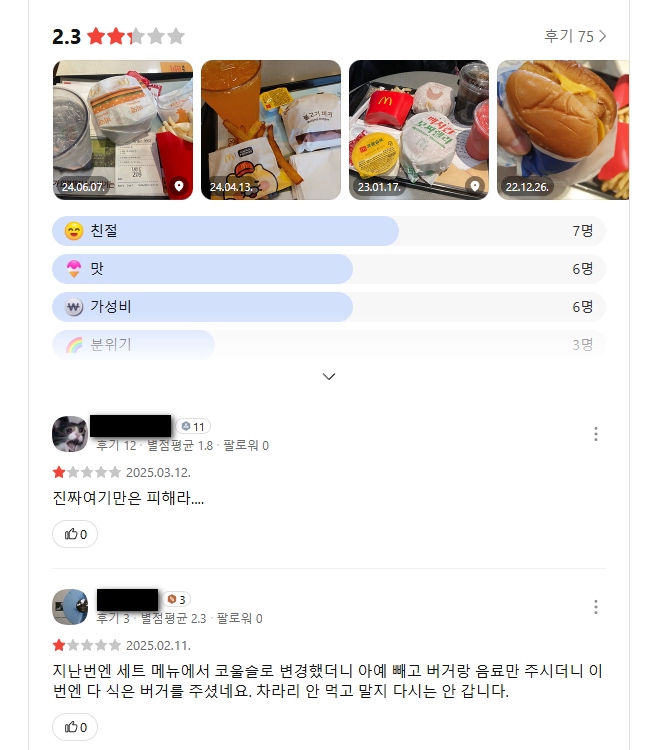Like the review dated 2025.03.12.
Screen dimensions: 658x750
click(x=75, y=534)
